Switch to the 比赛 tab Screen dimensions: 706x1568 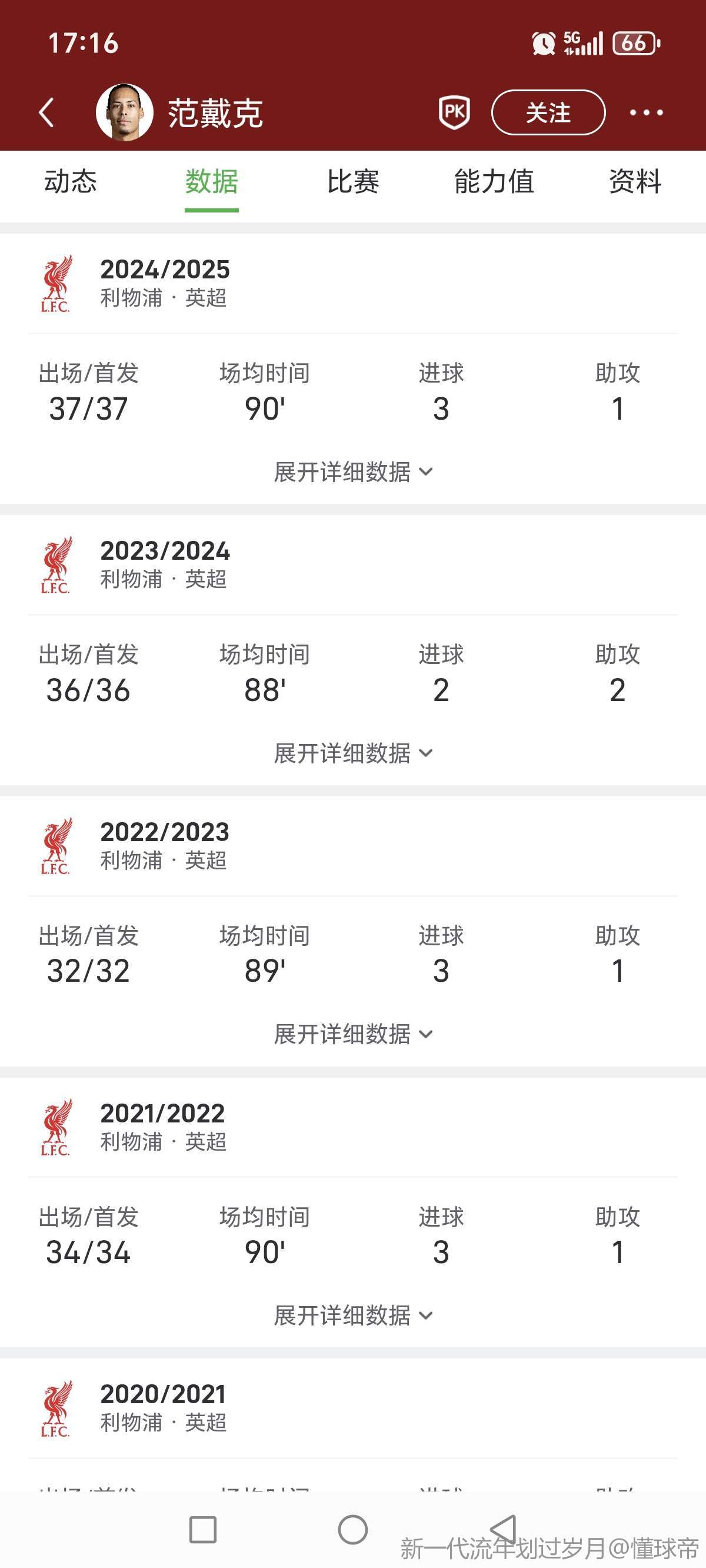coord(353,181)
